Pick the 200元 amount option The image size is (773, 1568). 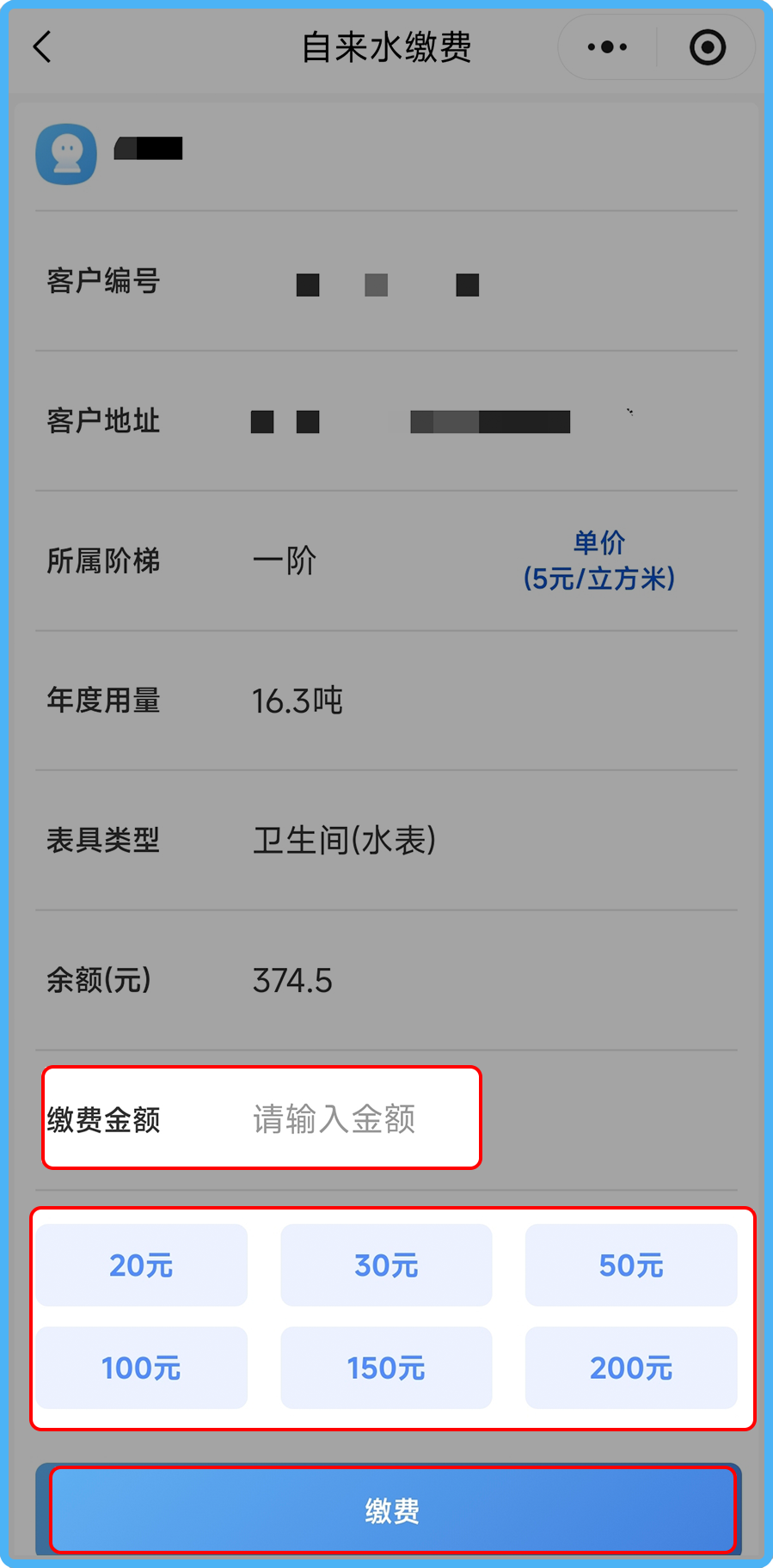631,1368
